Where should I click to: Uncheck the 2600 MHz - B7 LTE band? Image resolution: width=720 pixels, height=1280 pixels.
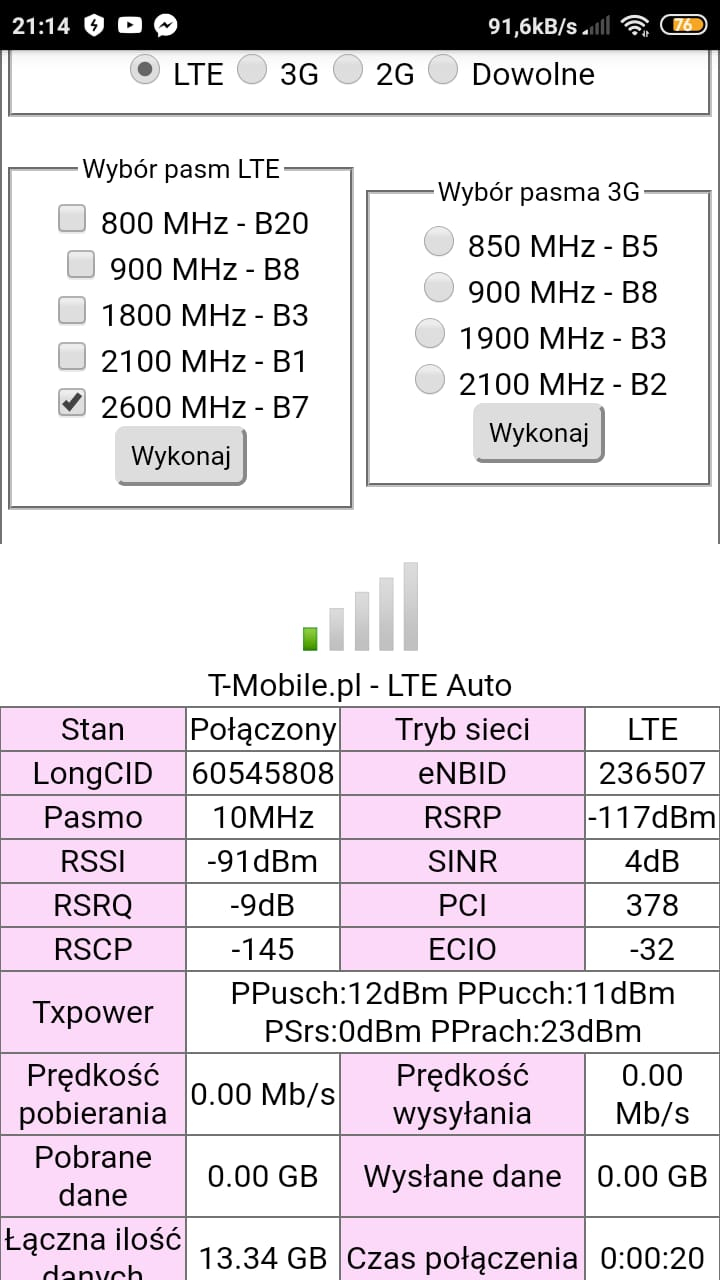[x=72, y=402]
